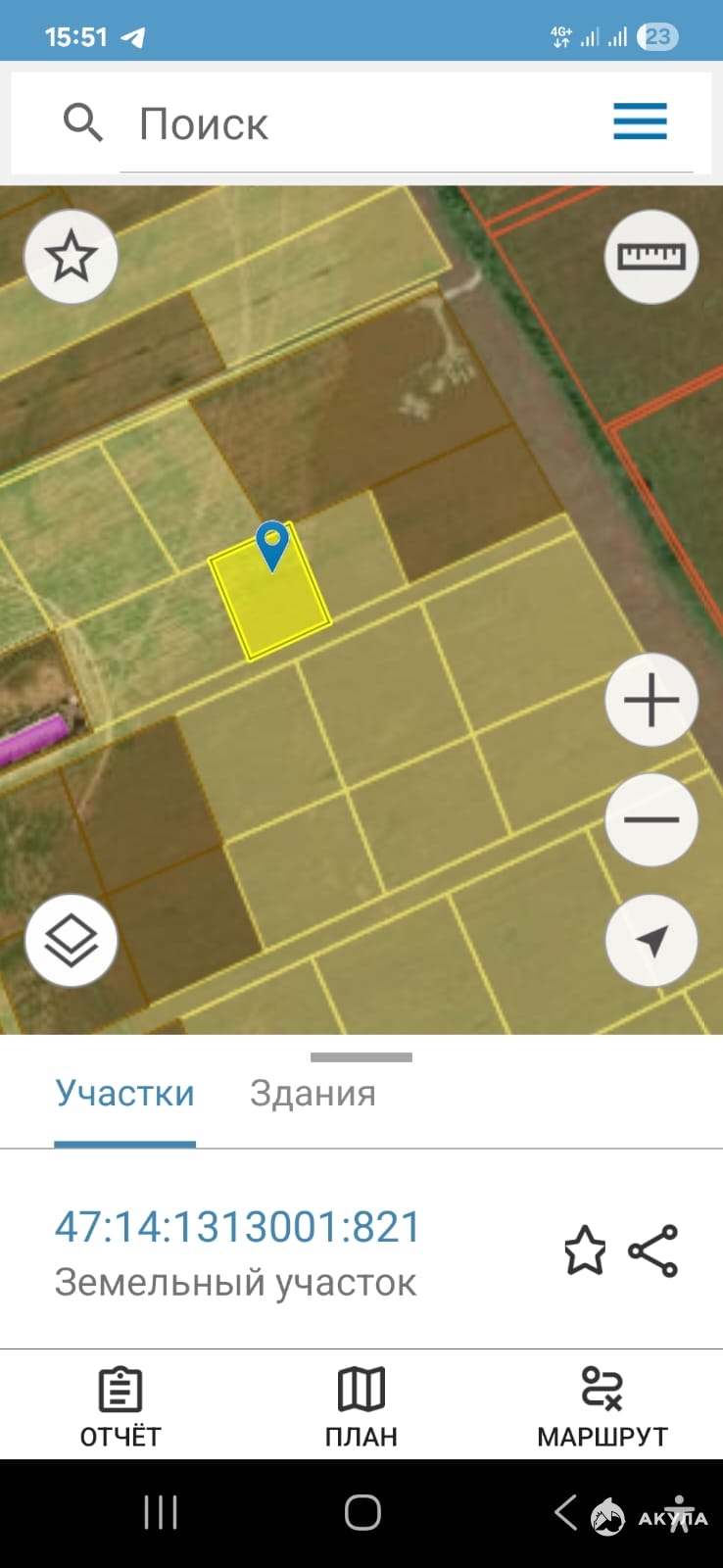Tap the blue map pin marker
Viewport: 723px width, 1568px height.
tap(272, 546)
